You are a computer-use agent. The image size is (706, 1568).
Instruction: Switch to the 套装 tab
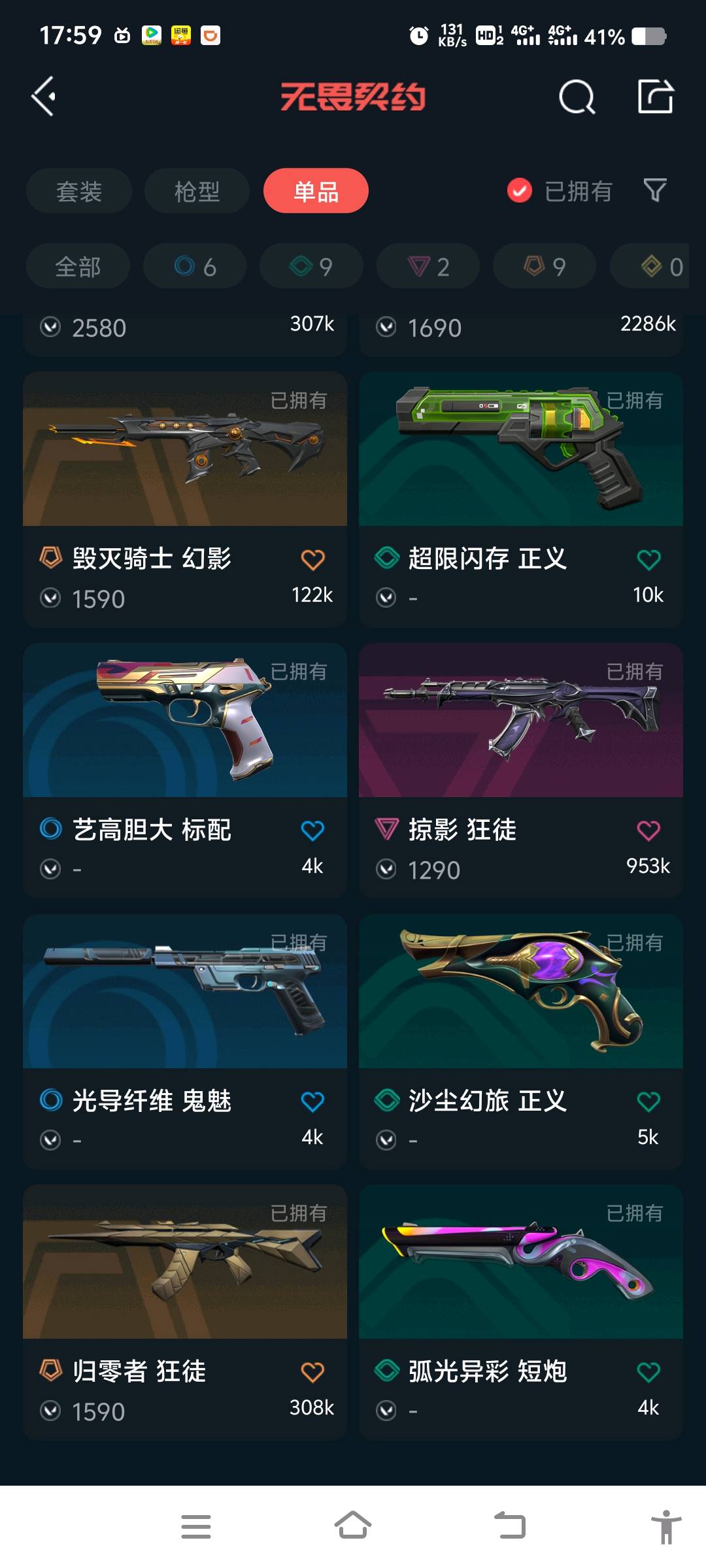point(79,191)
